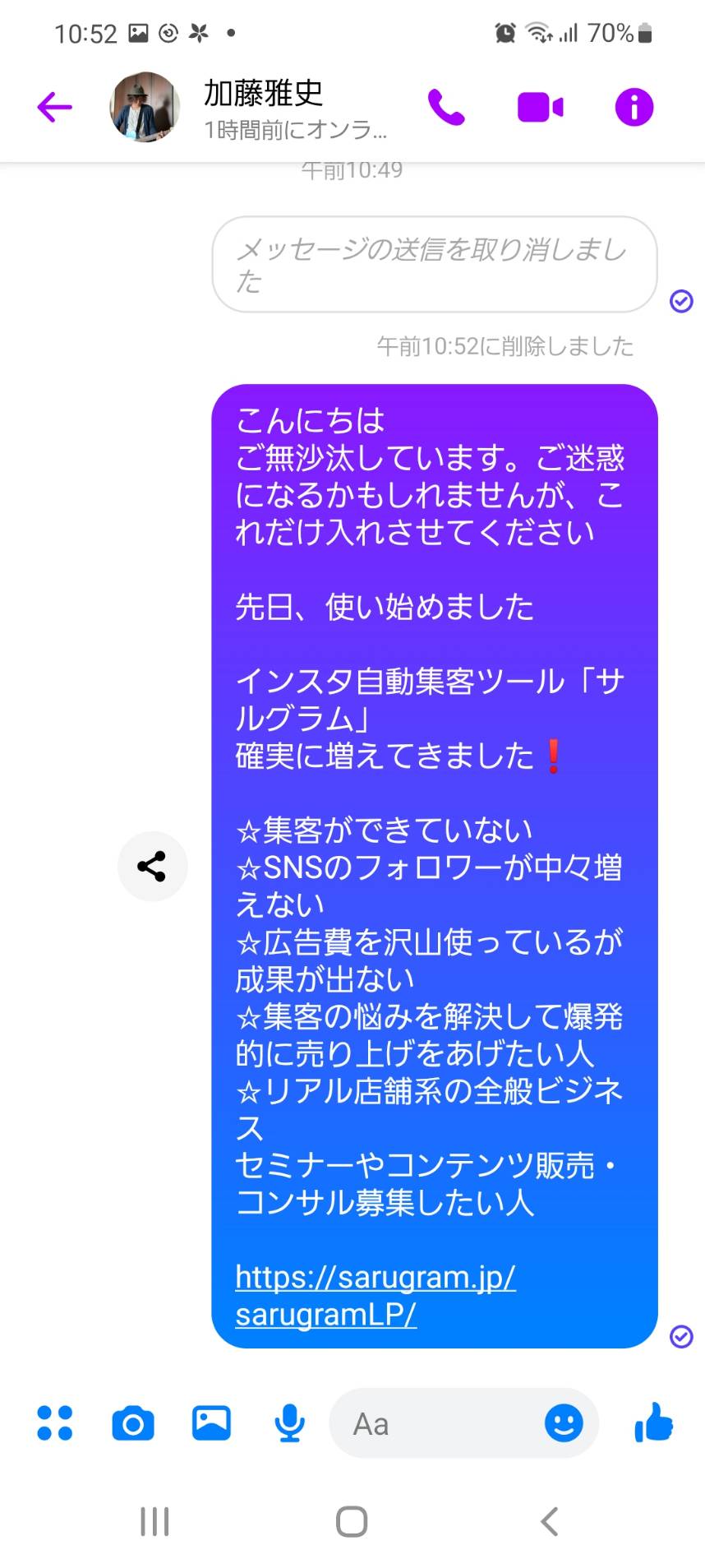Start a voice call with 加藤雅史
The width and height of the screenshot is (705, 1568).
[x=446, y=108]
